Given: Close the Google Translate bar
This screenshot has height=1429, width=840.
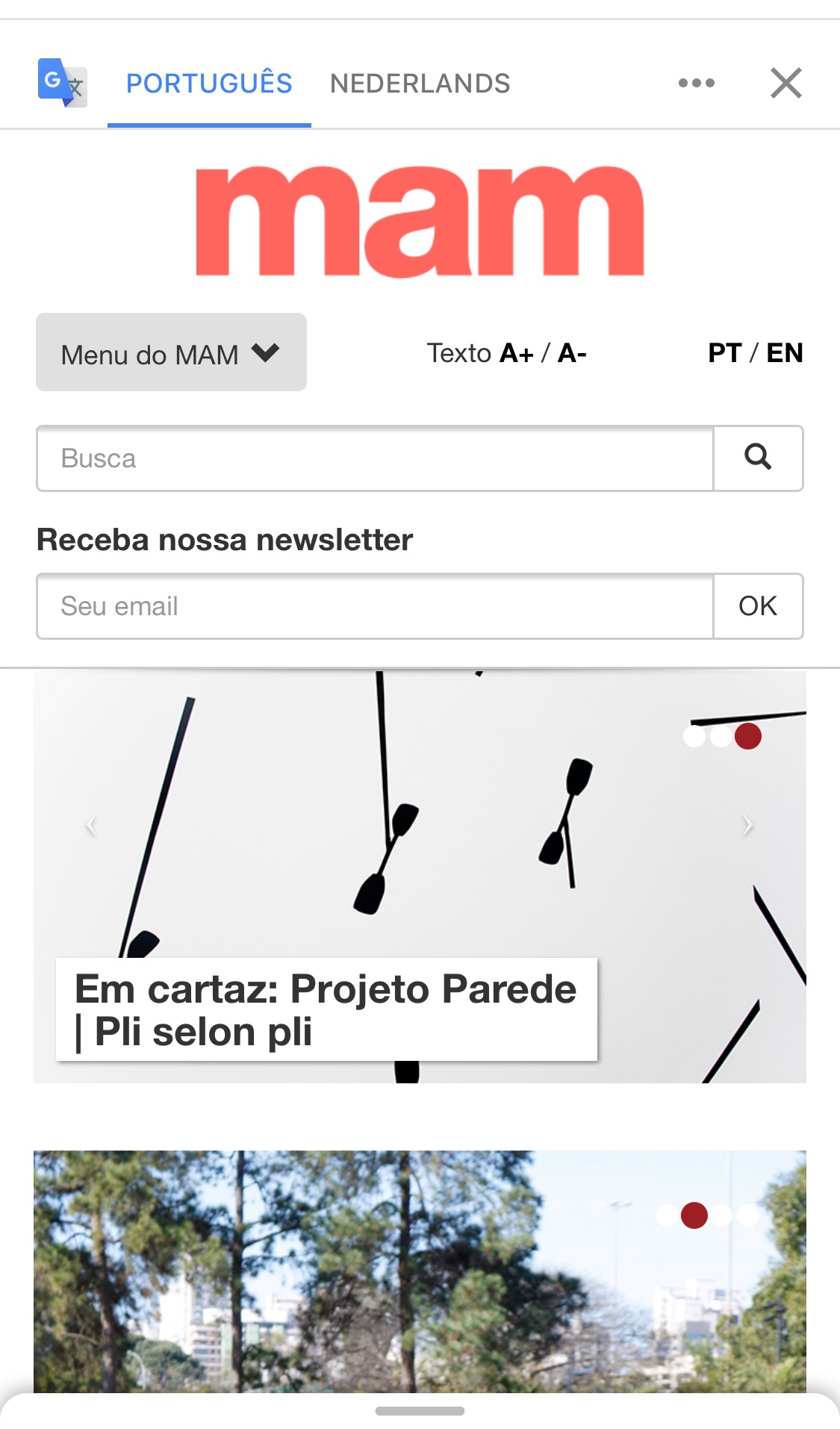Looking at the screenshot, I should (x=786, y=83).
